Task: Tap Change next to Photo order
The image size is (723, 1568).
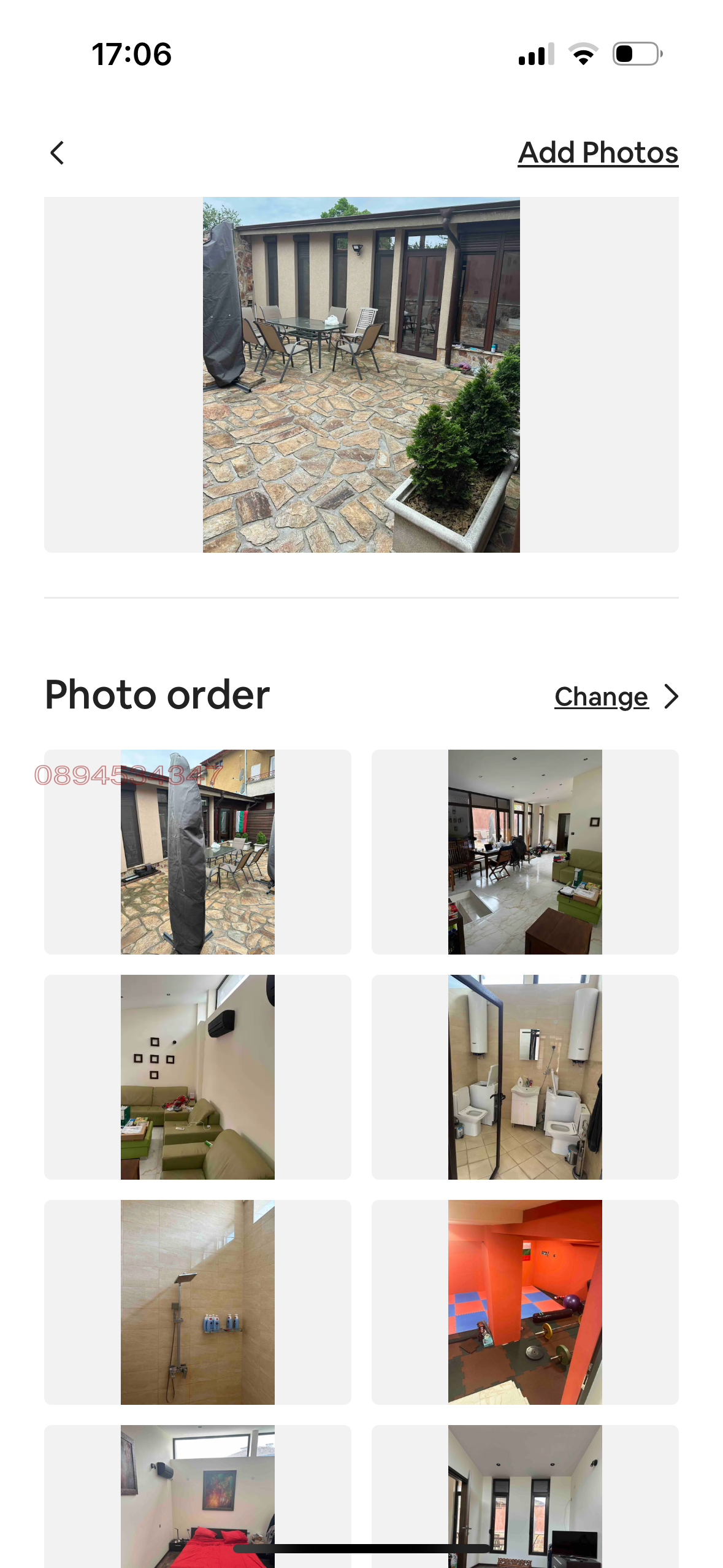Action: 601,697
